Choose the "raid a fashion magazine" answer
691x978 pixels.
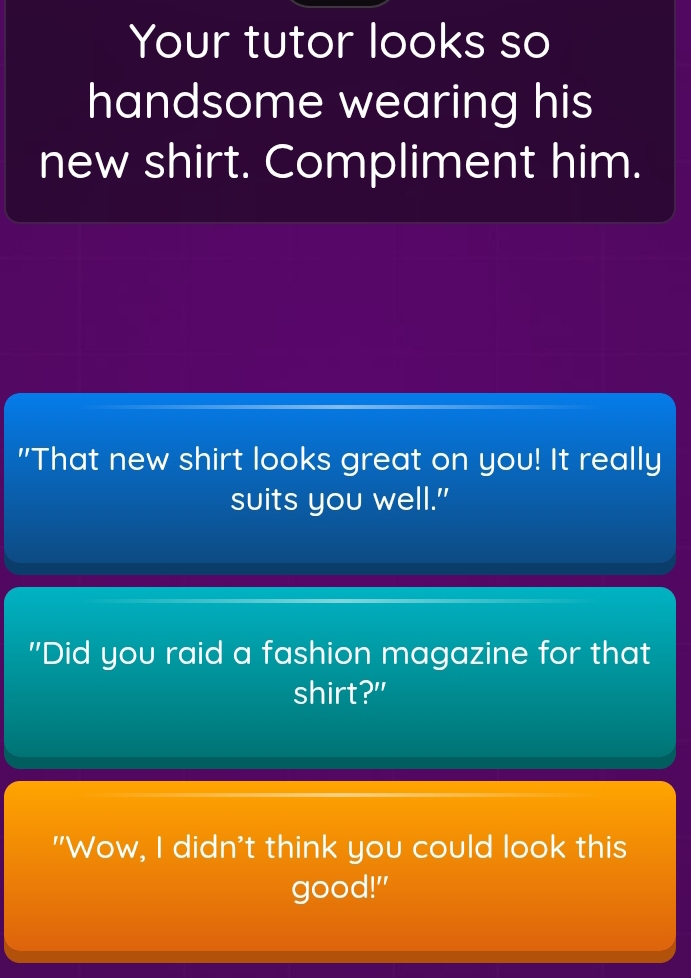(x=345, y=674)
